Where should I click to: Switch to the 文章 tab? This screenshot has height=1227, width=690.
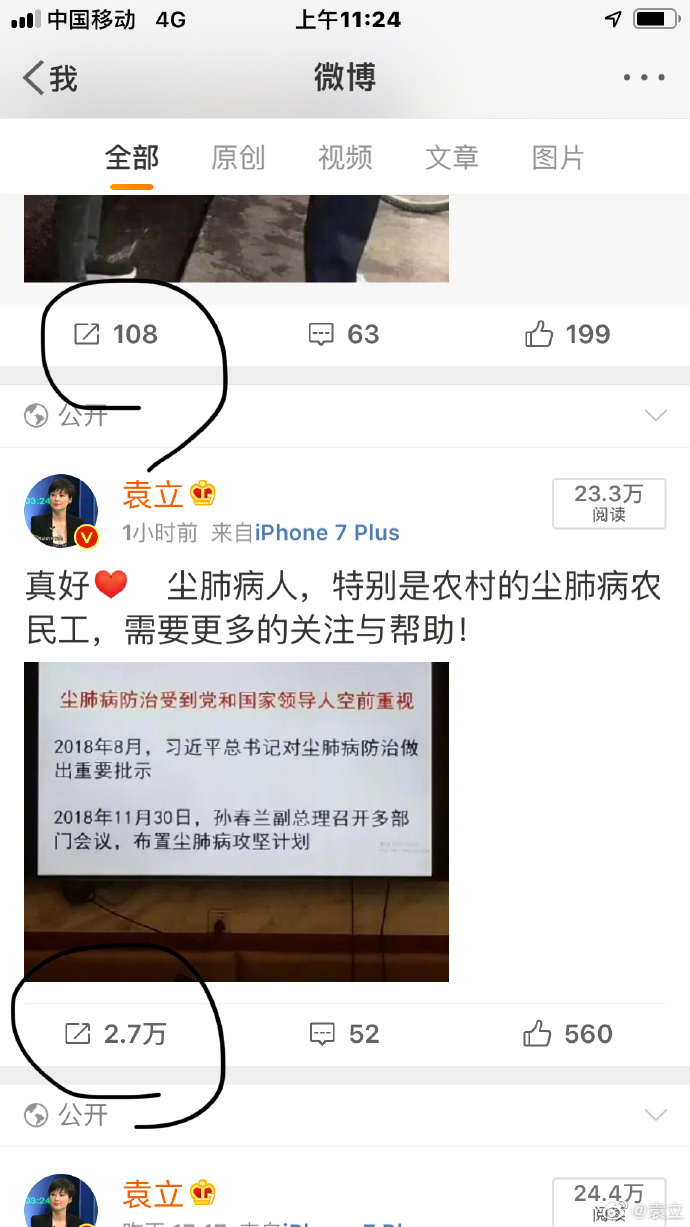click(x=452, y=158)
